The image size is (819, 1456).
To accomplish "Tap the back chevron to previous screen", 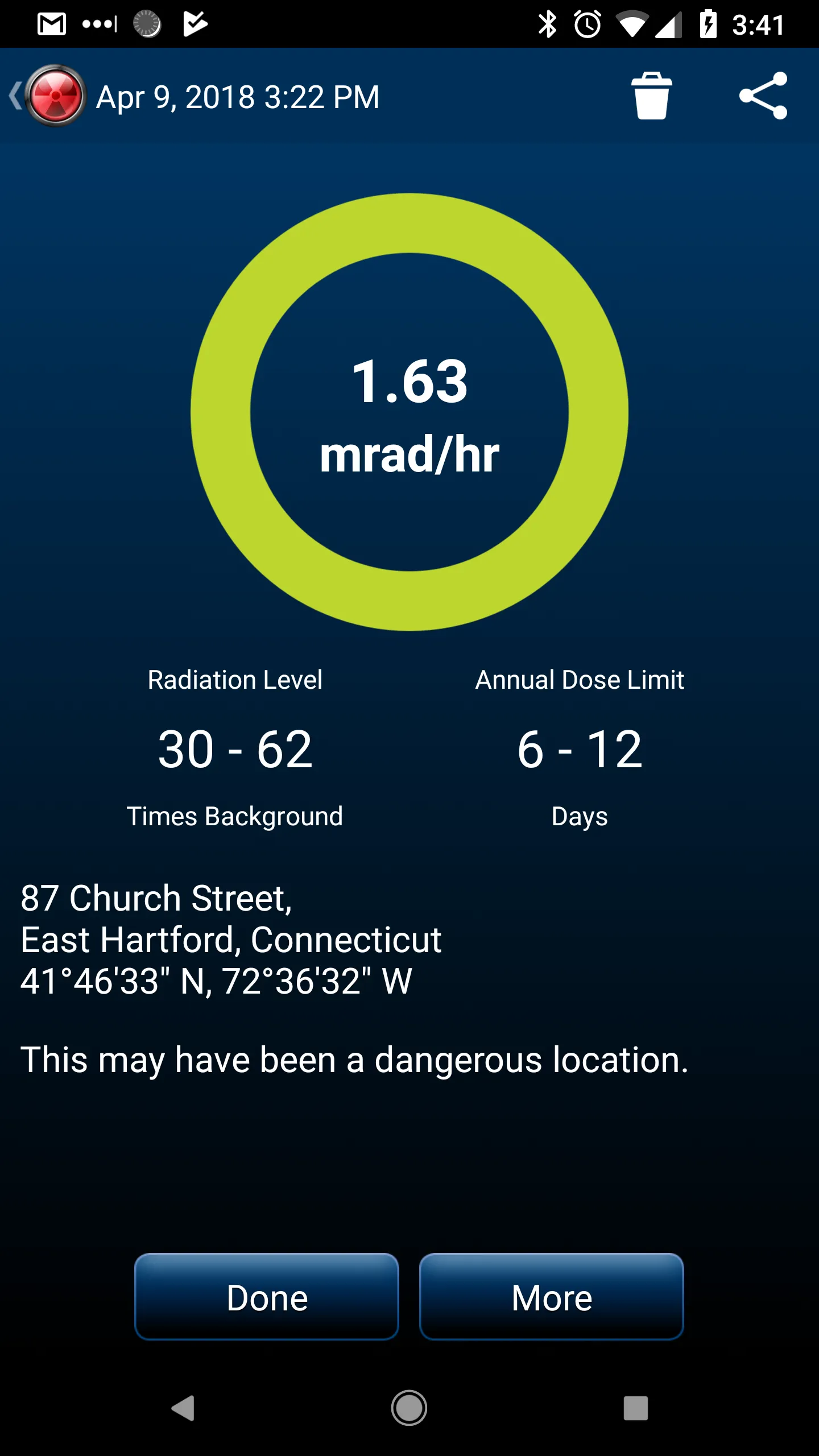I will [x=15, y=96].
